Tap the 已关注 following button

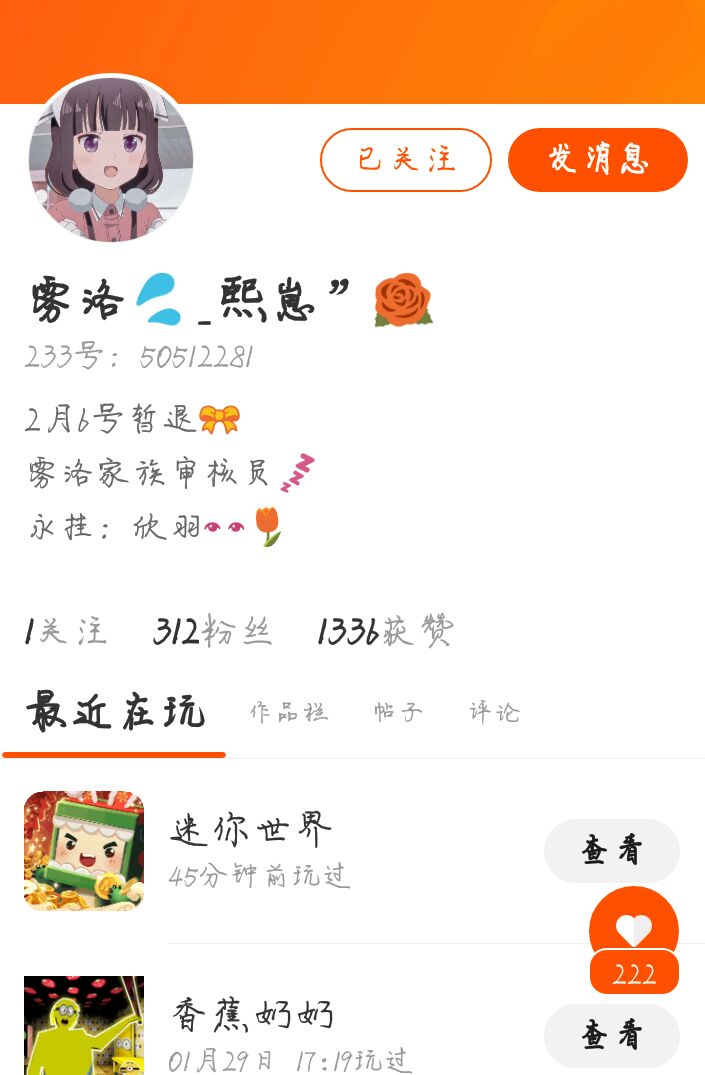(x=405, y=160)
